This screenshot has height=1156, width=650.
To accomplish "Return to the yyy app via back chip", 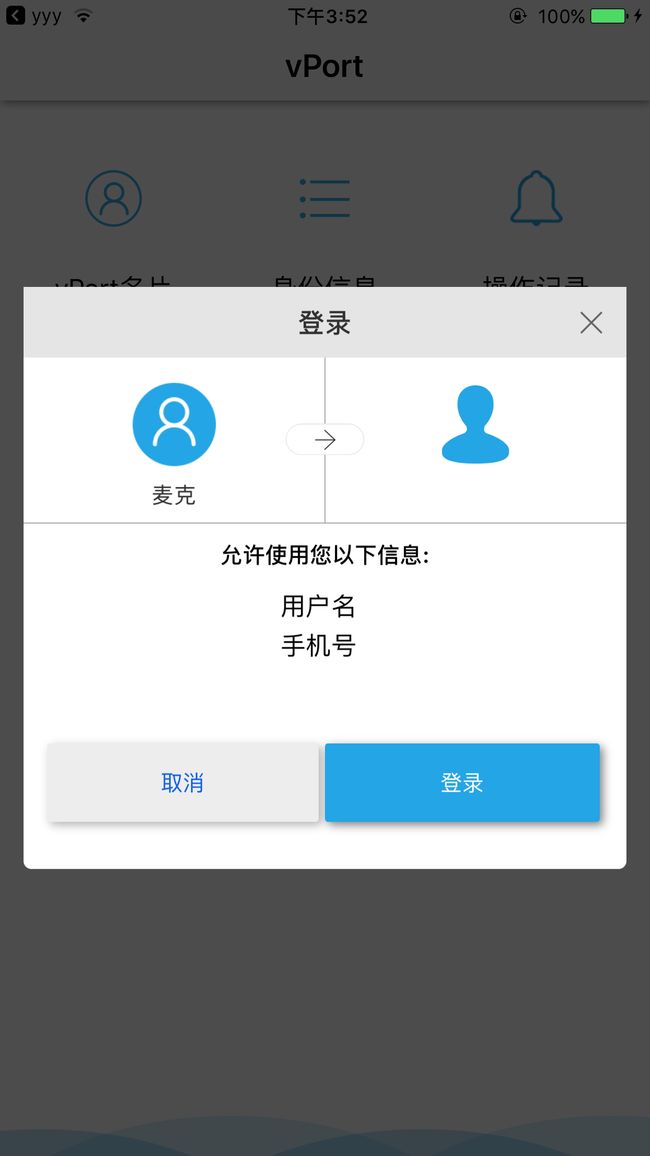I will pos(34,15).
